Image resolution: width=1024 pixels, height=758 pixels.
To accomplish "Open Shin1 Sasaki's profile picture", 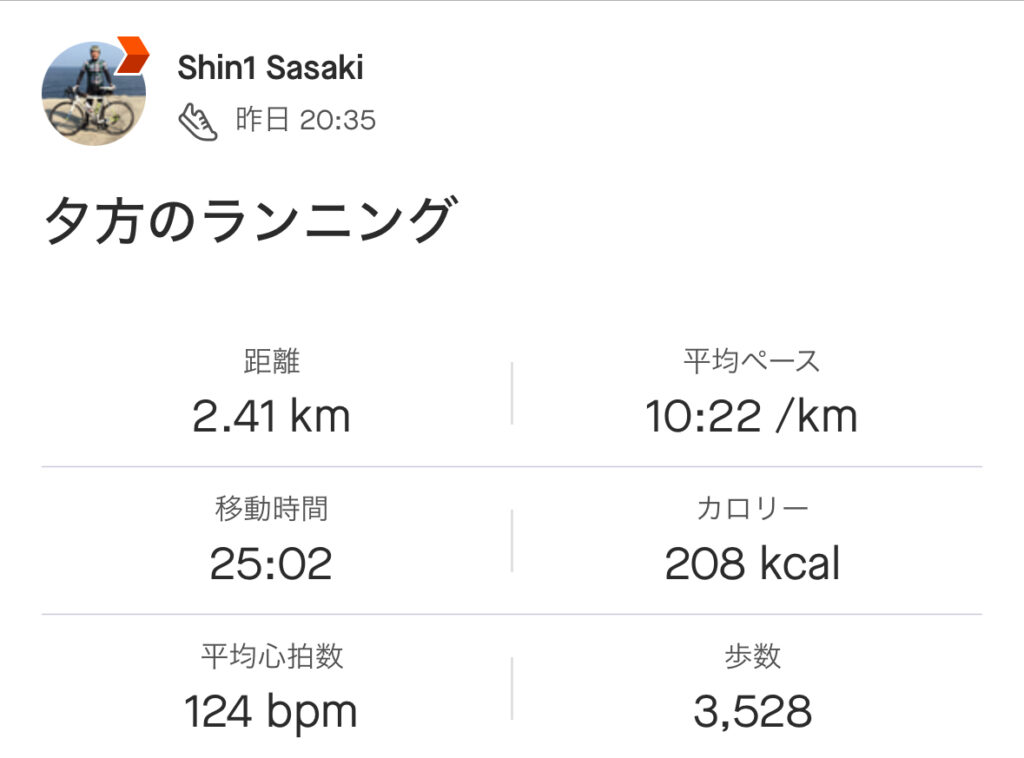I will click(x=93, y=93).
